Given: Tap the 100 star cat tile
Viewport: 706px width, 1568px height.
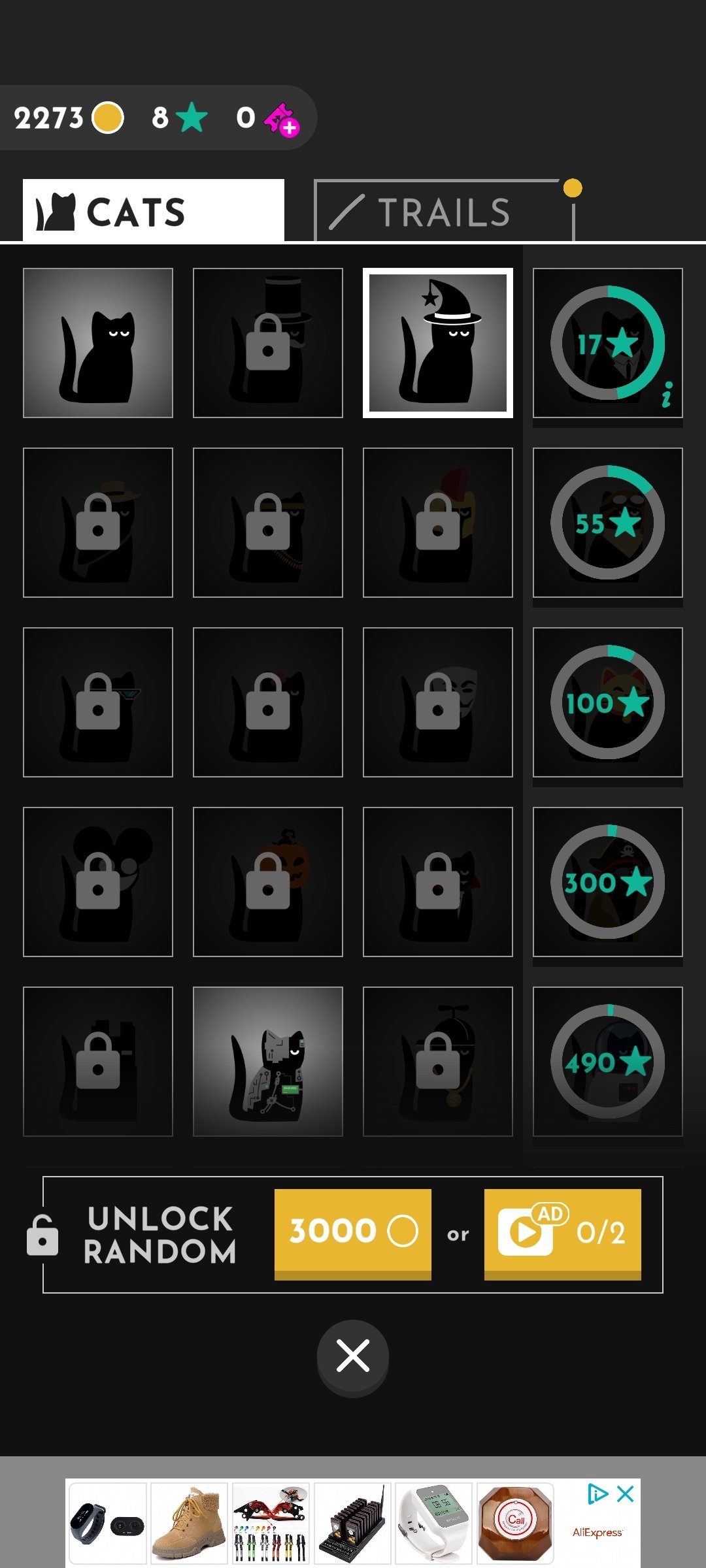Looking at the screenshot, I should point(608,702).
